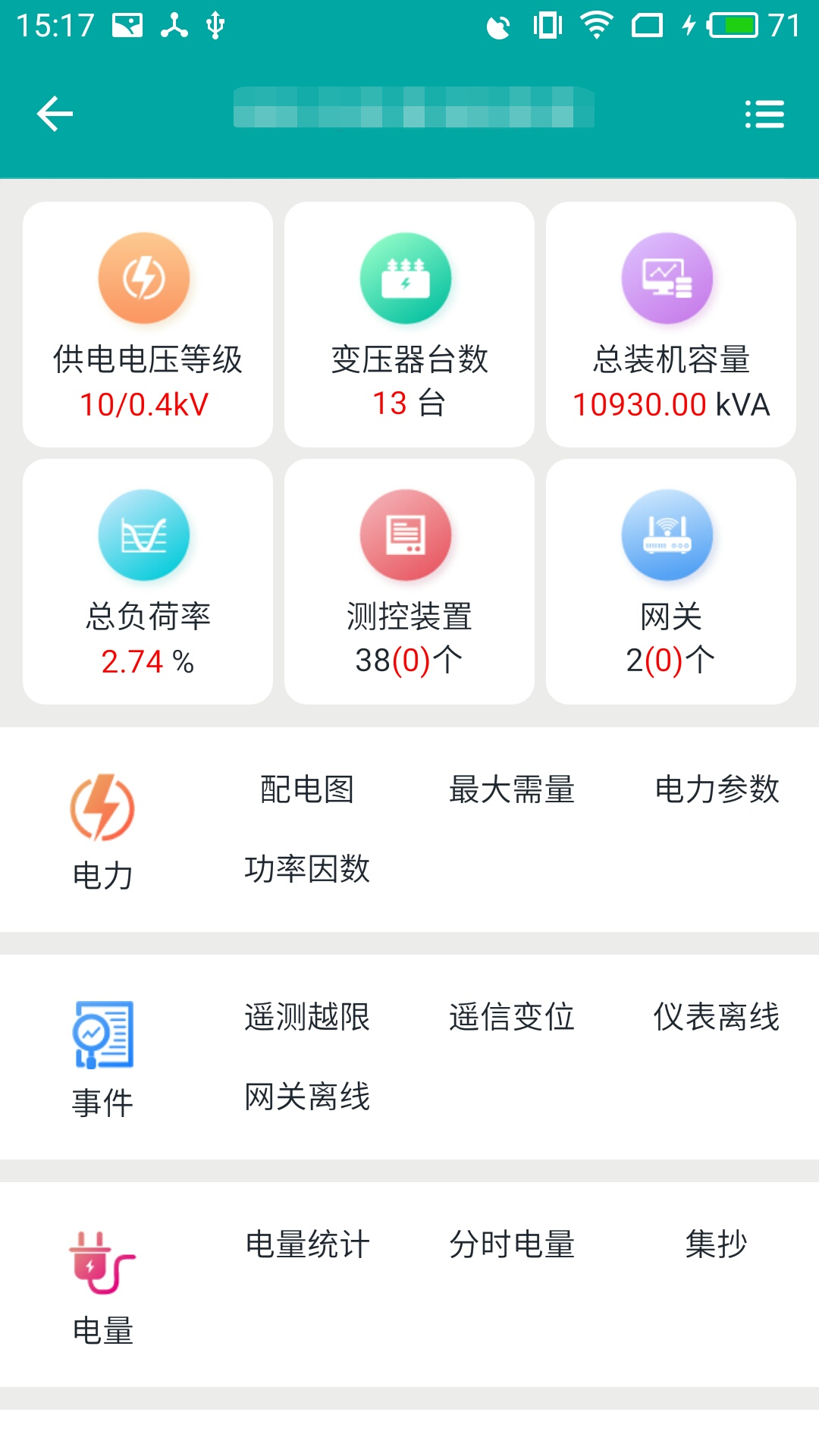Open the list menu at top right
This screenshot has width=819, height=1456.
tap(764, 114)
